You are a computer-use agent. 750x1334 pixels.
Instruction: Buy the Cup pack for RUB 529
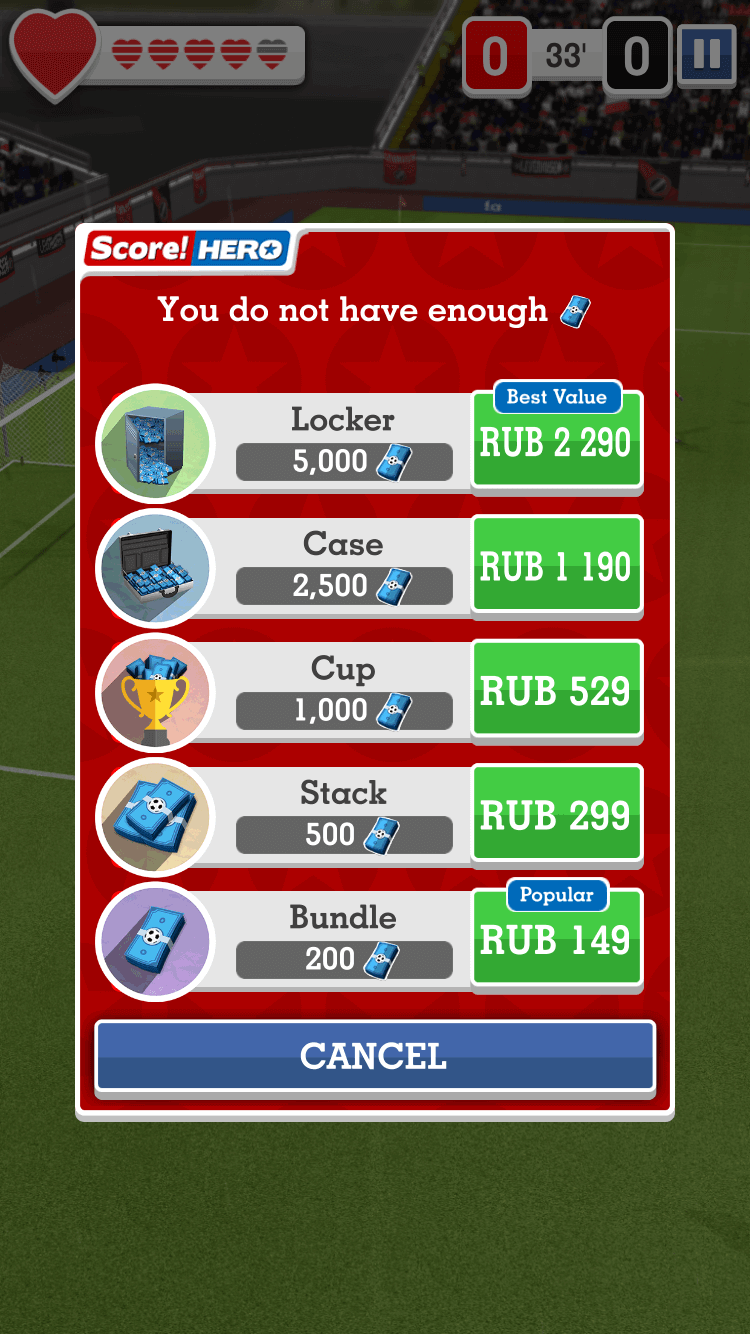point(556,690)
